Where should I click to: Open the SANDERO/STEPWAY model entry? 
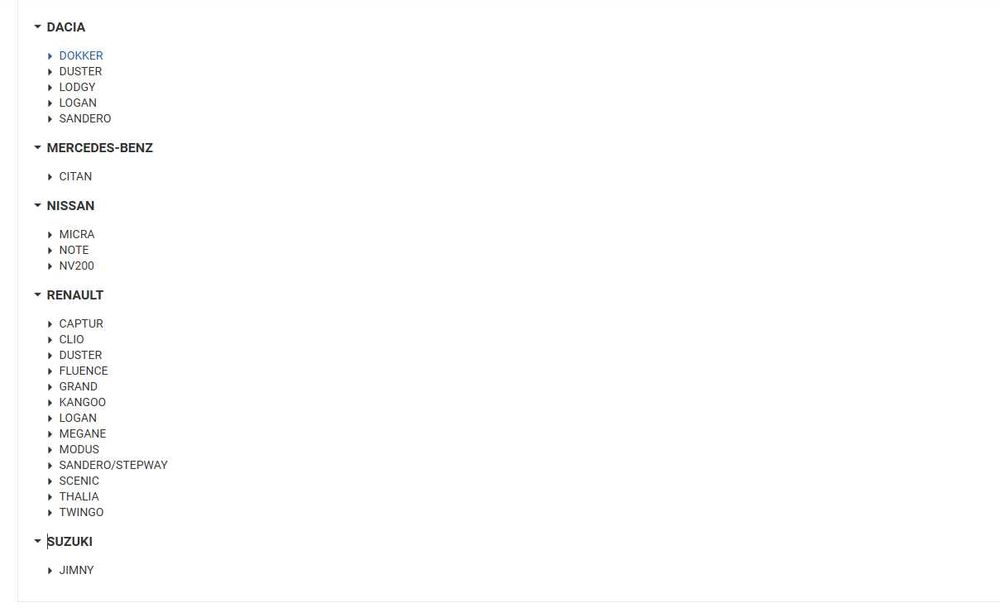(113, 465)
